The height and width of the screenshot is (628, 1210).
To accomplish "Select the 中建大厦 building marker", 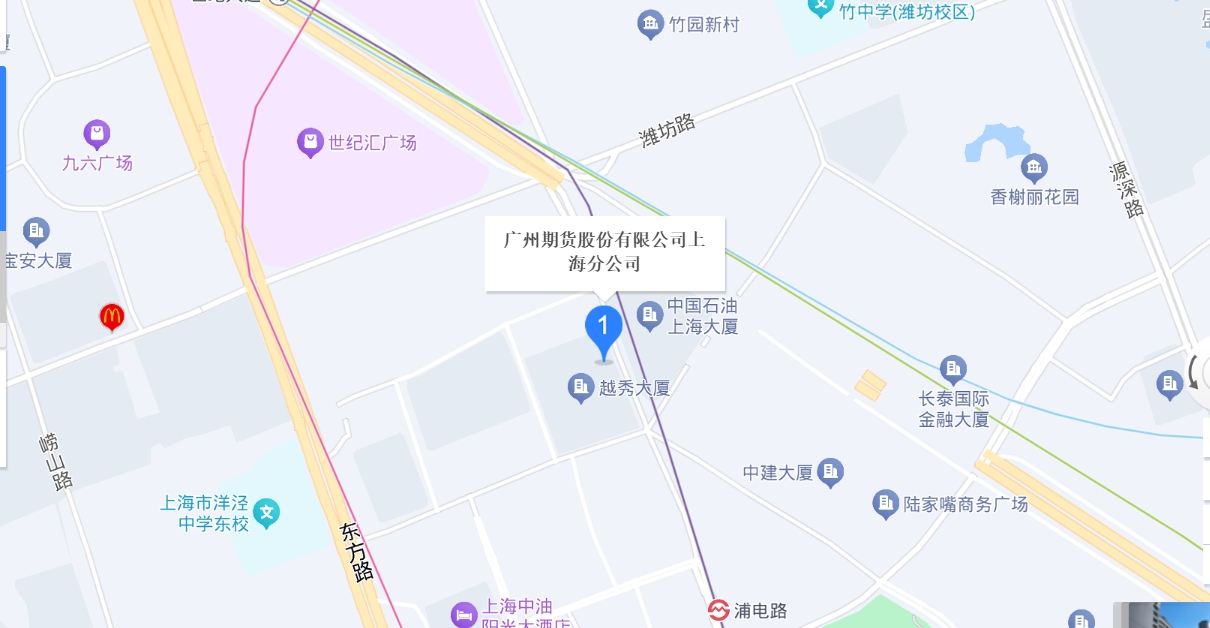I will coord(831,471).
